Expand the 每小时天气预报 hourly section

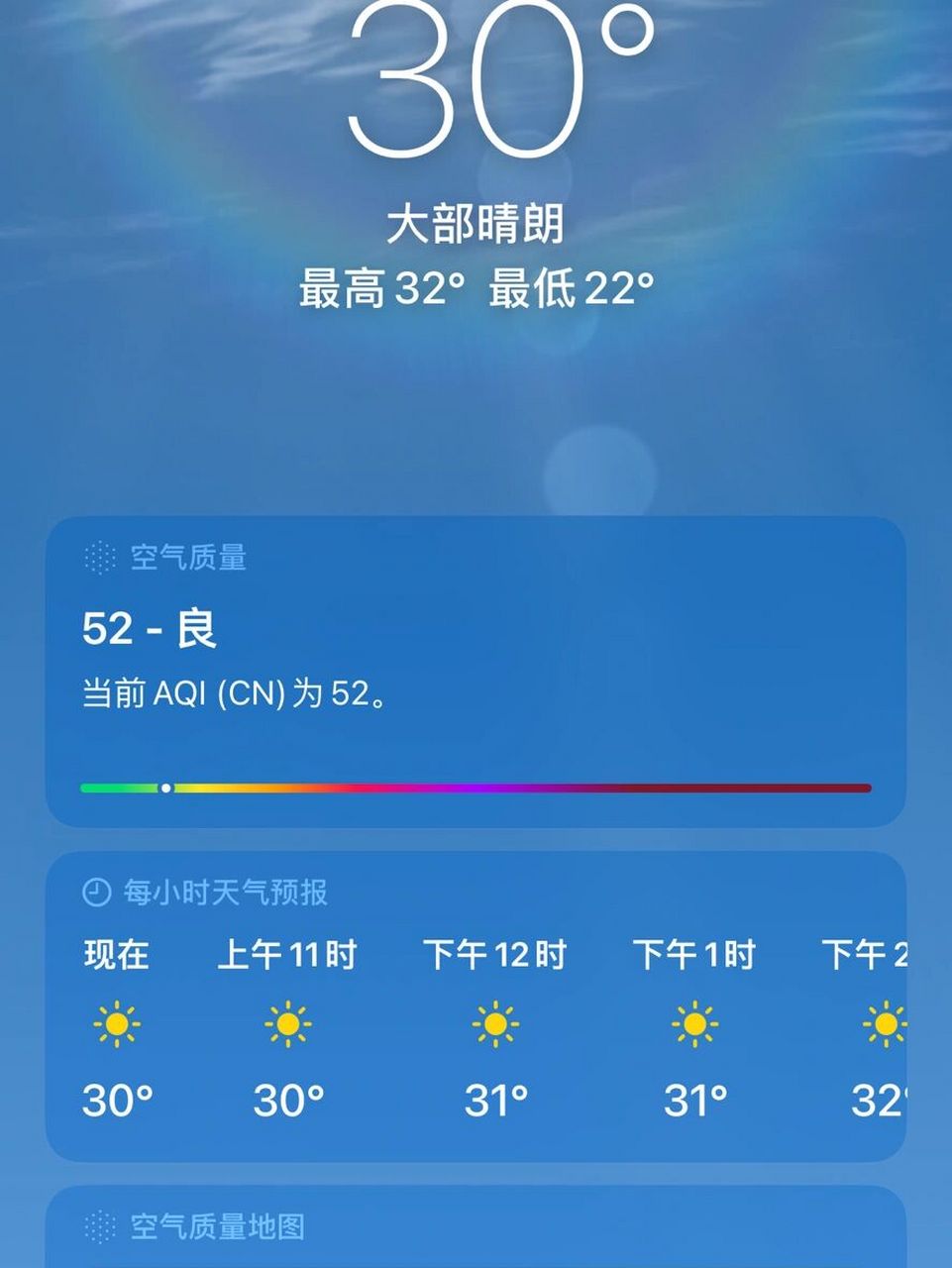point(226,893)
